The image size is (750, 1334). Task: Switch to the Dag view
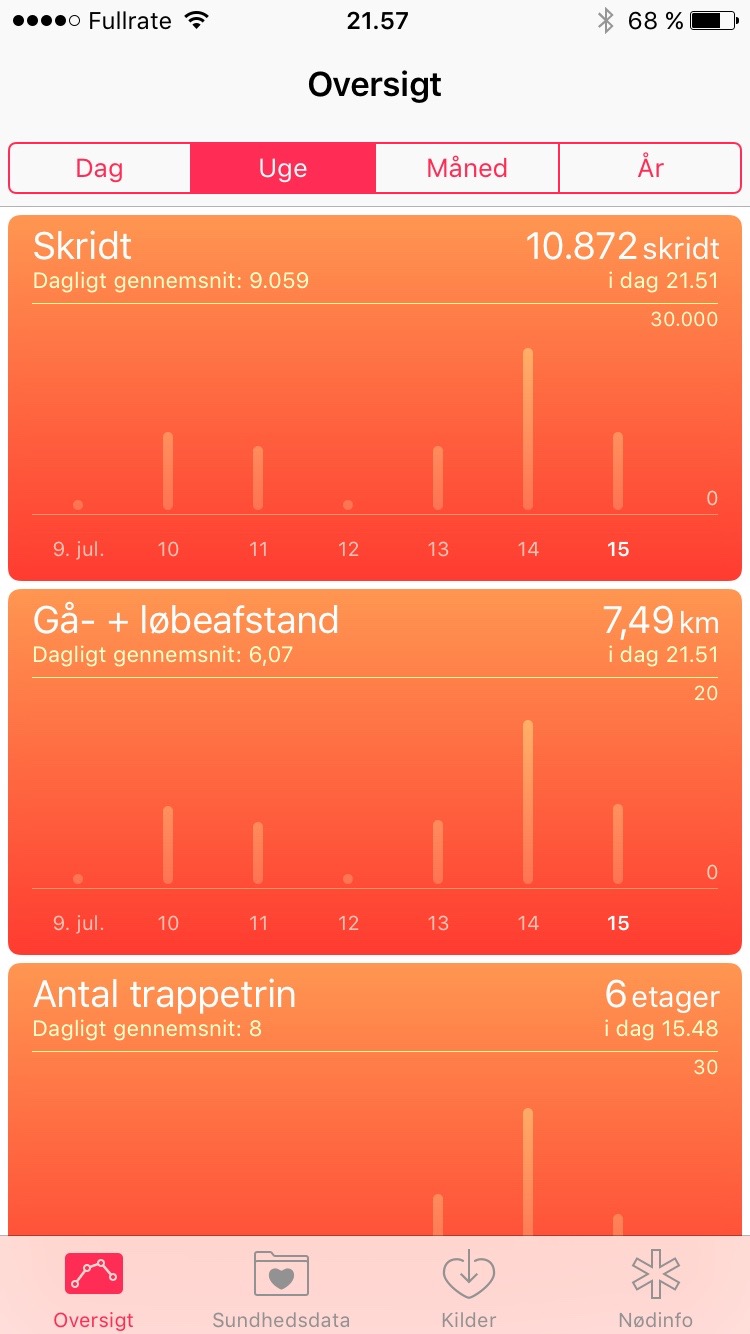coord(100,168)
